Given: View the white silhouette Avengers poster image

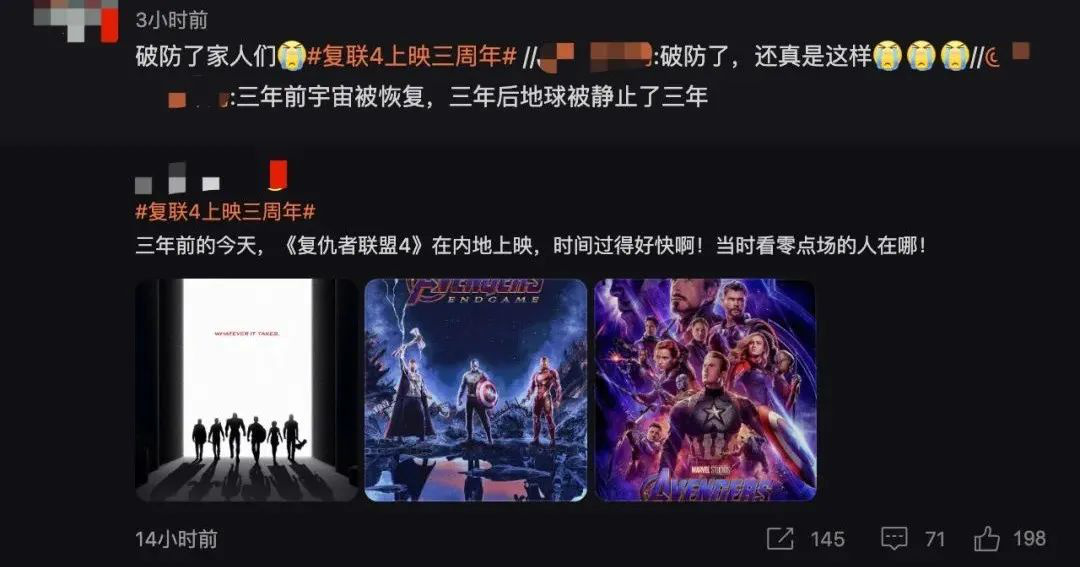Looking at the screenshot, I should click(246, 390).
